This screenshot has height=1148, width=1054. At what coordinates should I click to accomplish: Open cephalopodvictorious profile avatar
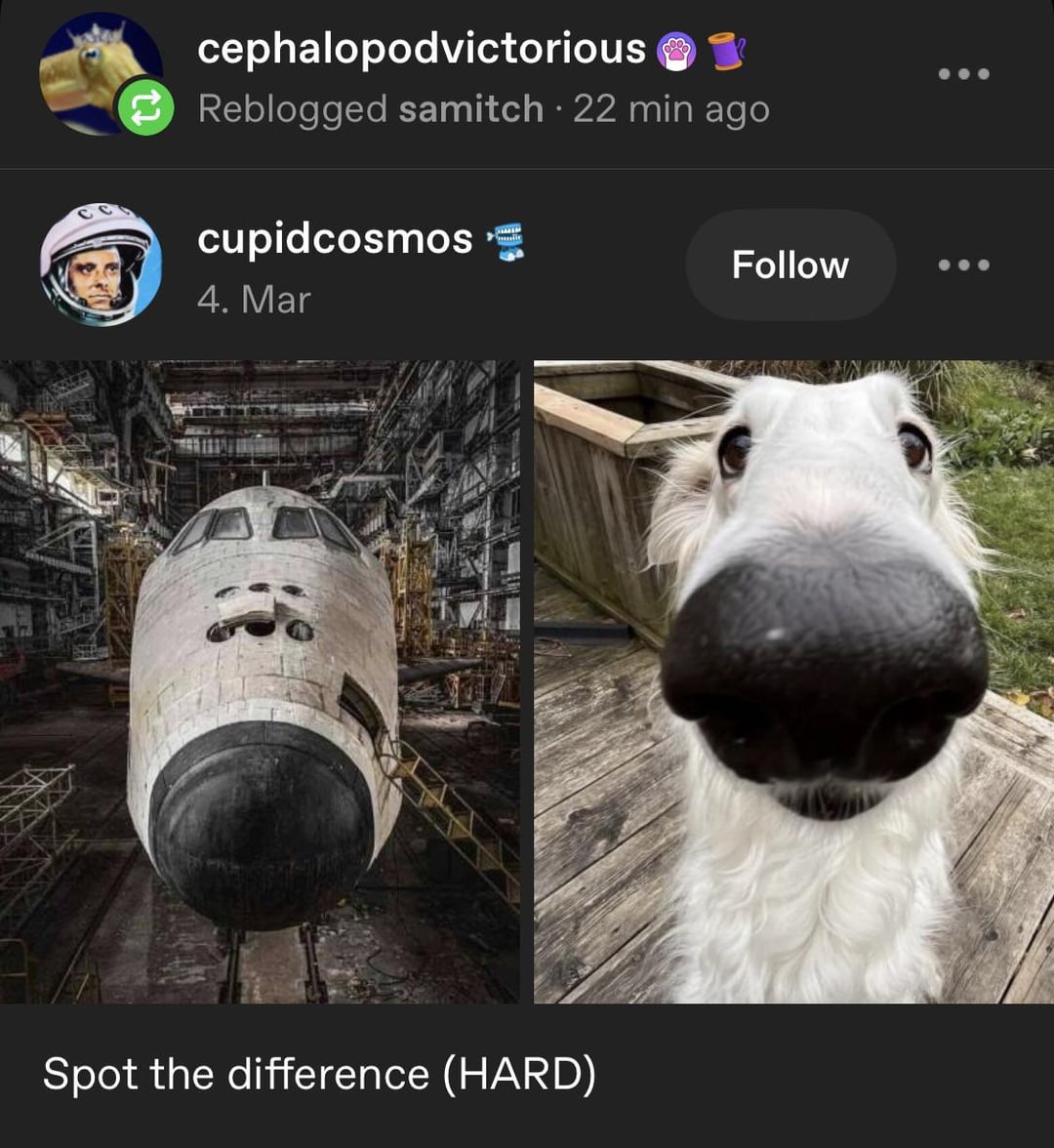tap(98, 74)
